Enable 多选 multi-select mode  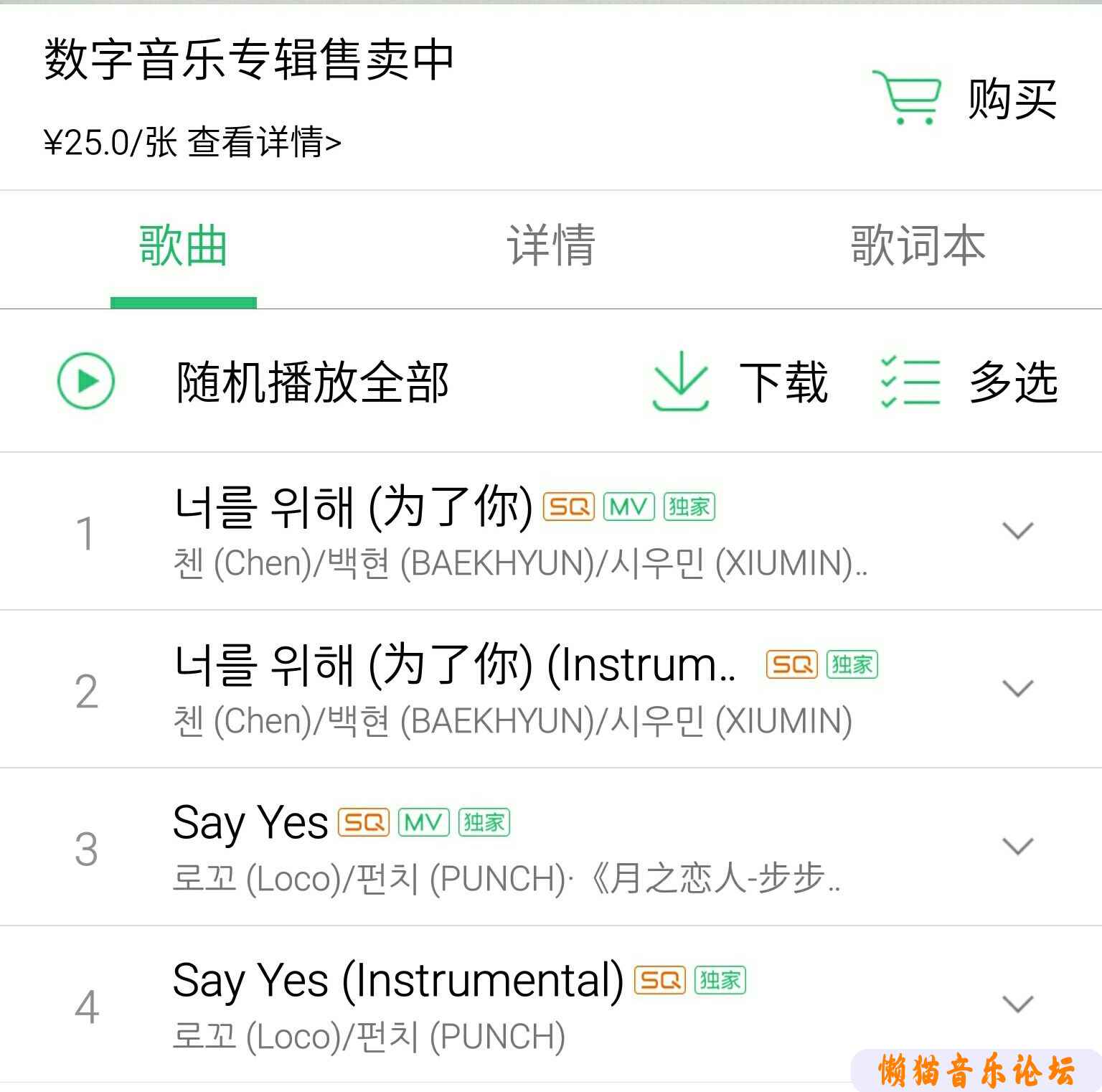click(x=970, y=381)
